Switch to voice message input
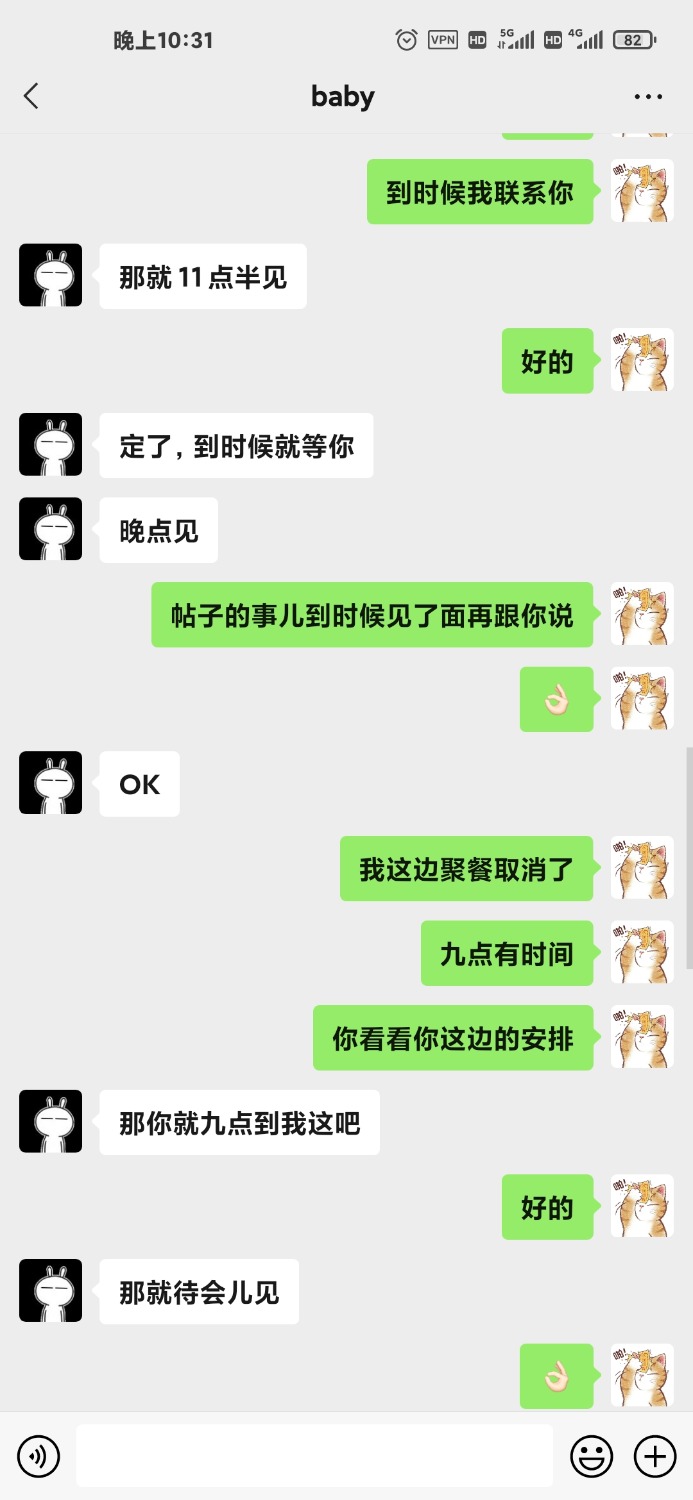 tap(38, 1456)
